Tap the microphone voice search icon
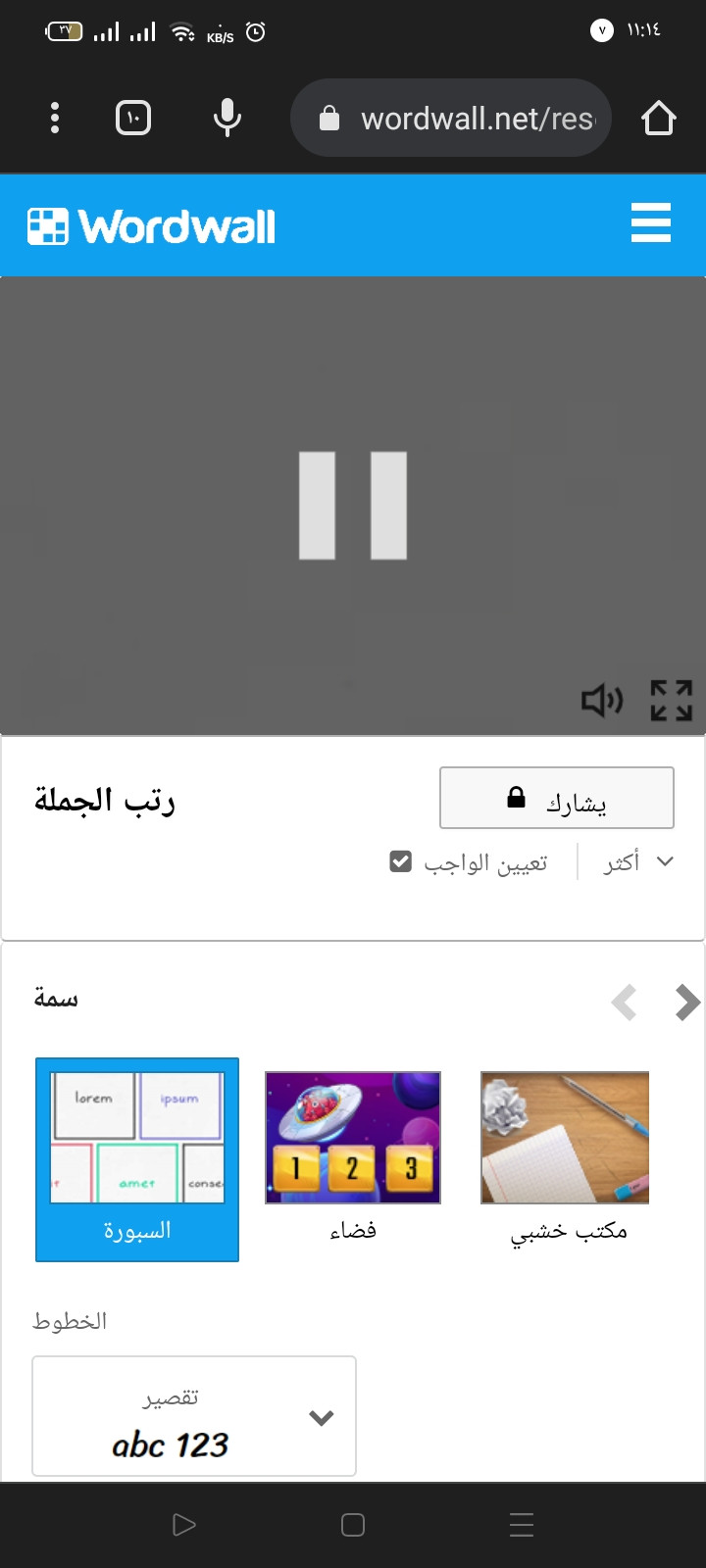 [x=227, y=119]
